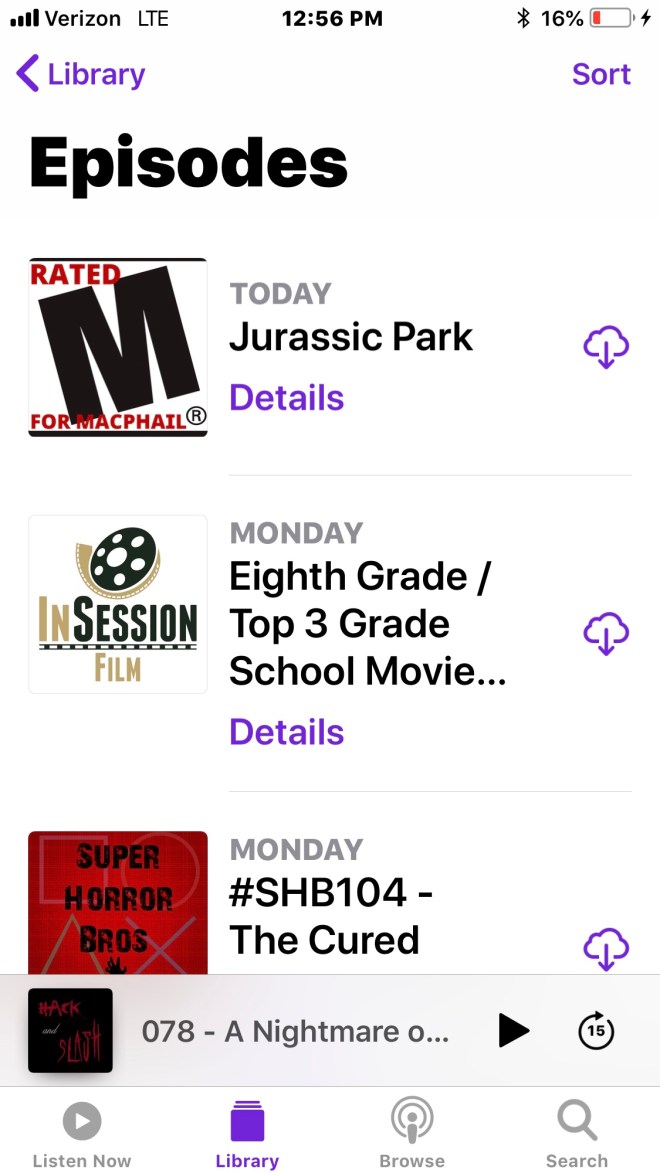The width and height of the screenshot is (660, 1173).
Task: Go back to Library
Action: point(82,75)
